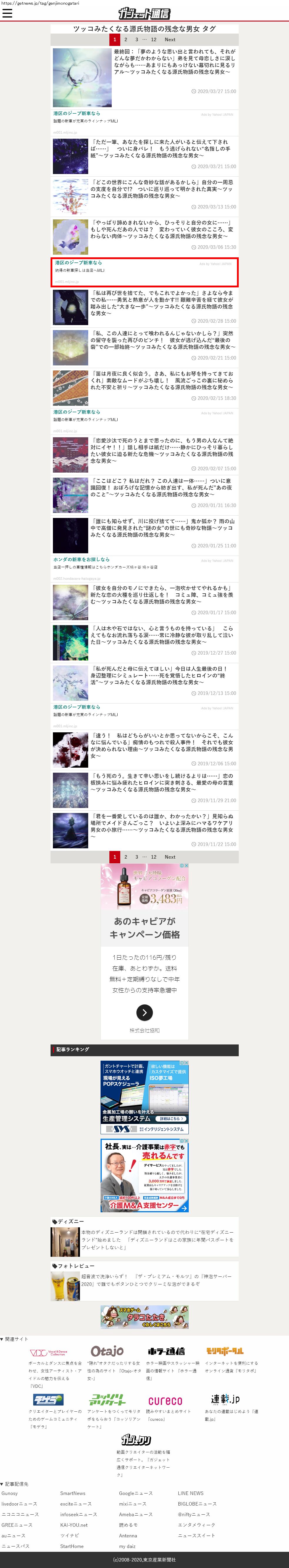Screen dimensions: 289x1568
Task: Go to page 2 in top pagination
Action: point(126,39)
